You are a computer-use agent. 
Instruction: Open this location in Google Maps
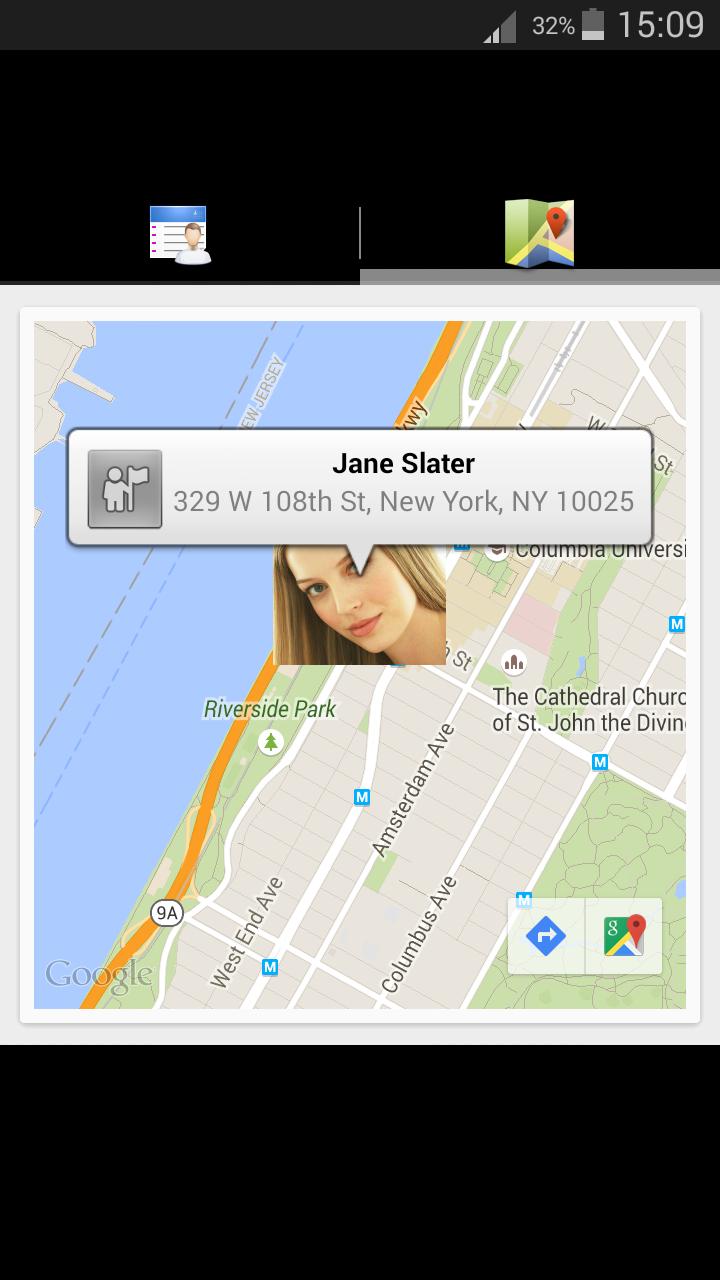[x=624, y=936]
